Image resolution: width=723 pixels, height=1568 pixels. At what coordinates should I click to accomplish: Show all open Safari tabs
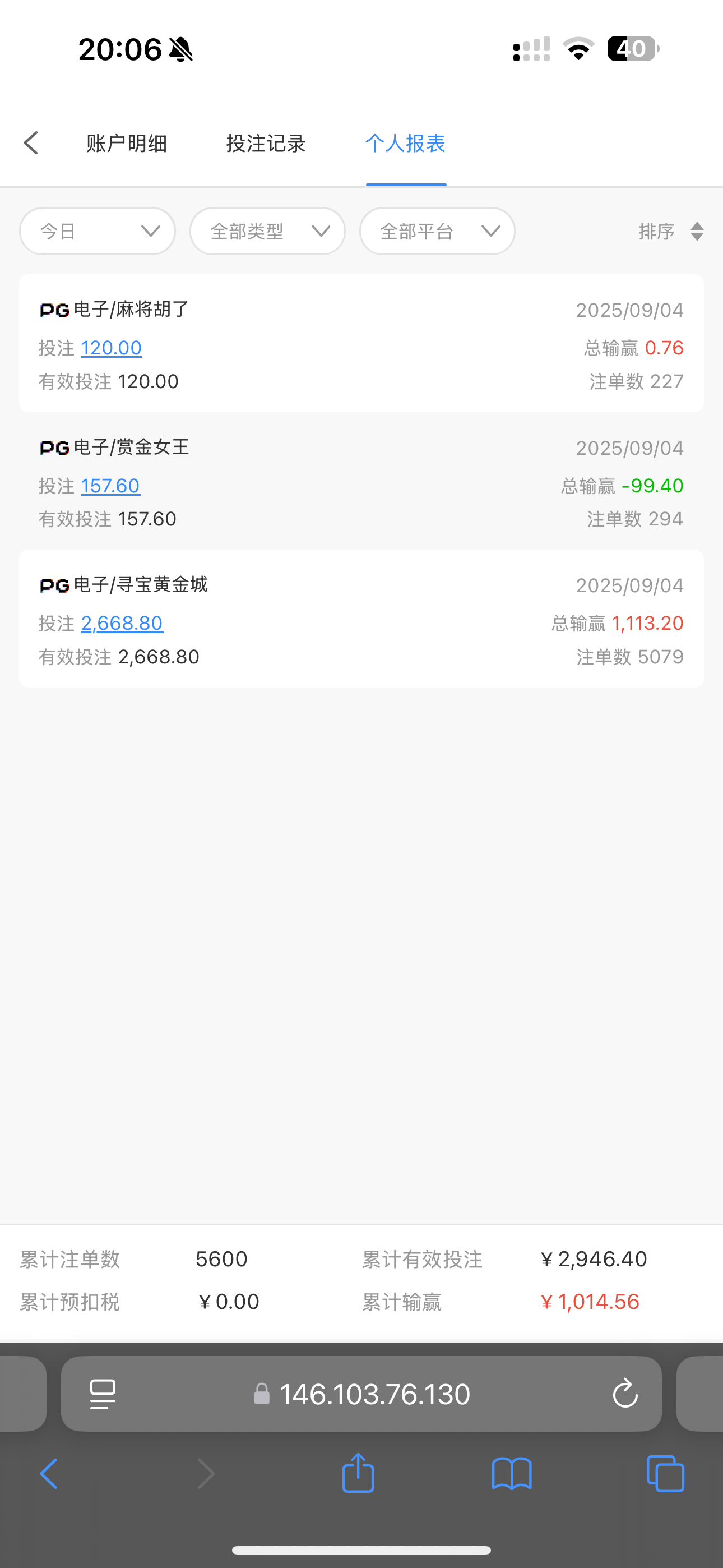tap(665, 1474)
